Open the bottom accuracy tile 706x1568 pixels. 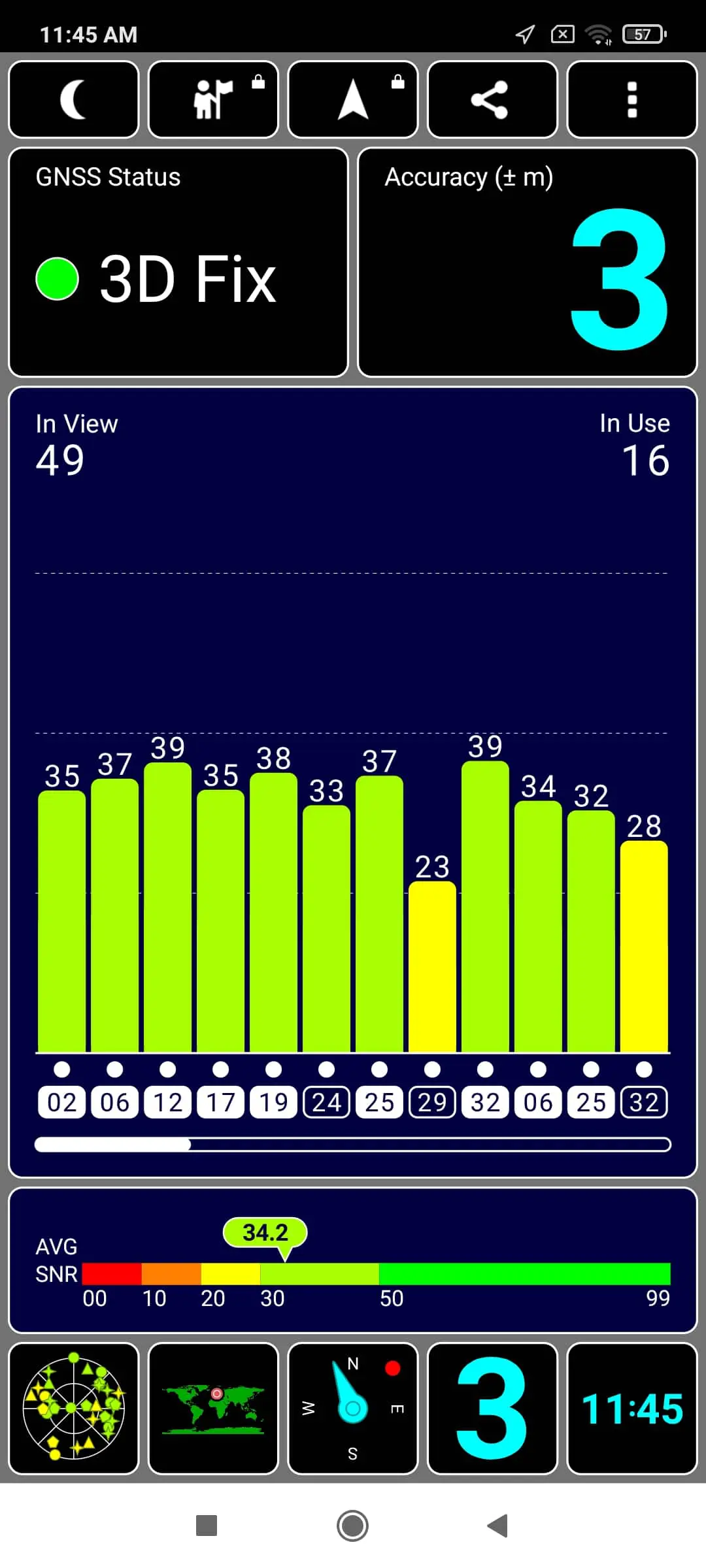492,1409
